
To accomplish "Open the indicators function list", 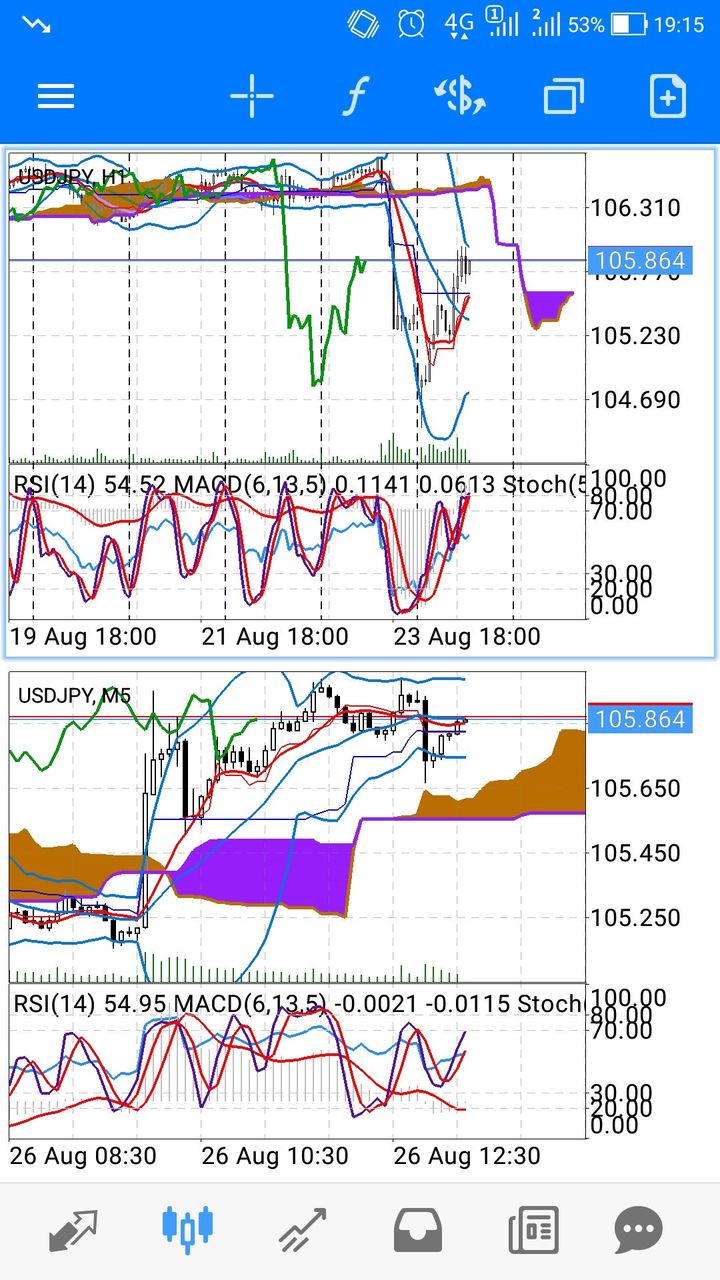I will (355, 97).
